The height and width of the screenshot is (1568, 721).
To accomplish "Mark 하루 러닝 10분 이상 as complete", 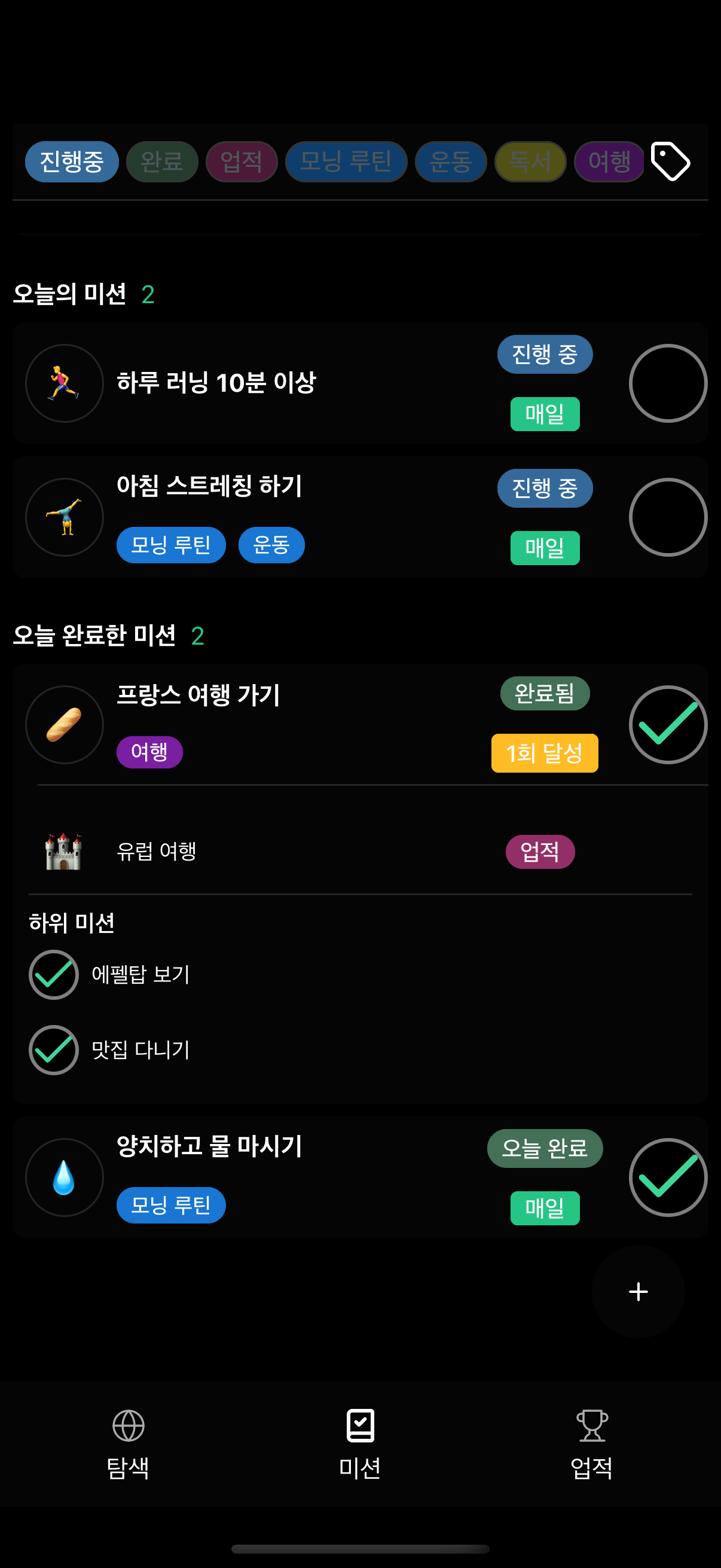I will click(x=668, y=383).
